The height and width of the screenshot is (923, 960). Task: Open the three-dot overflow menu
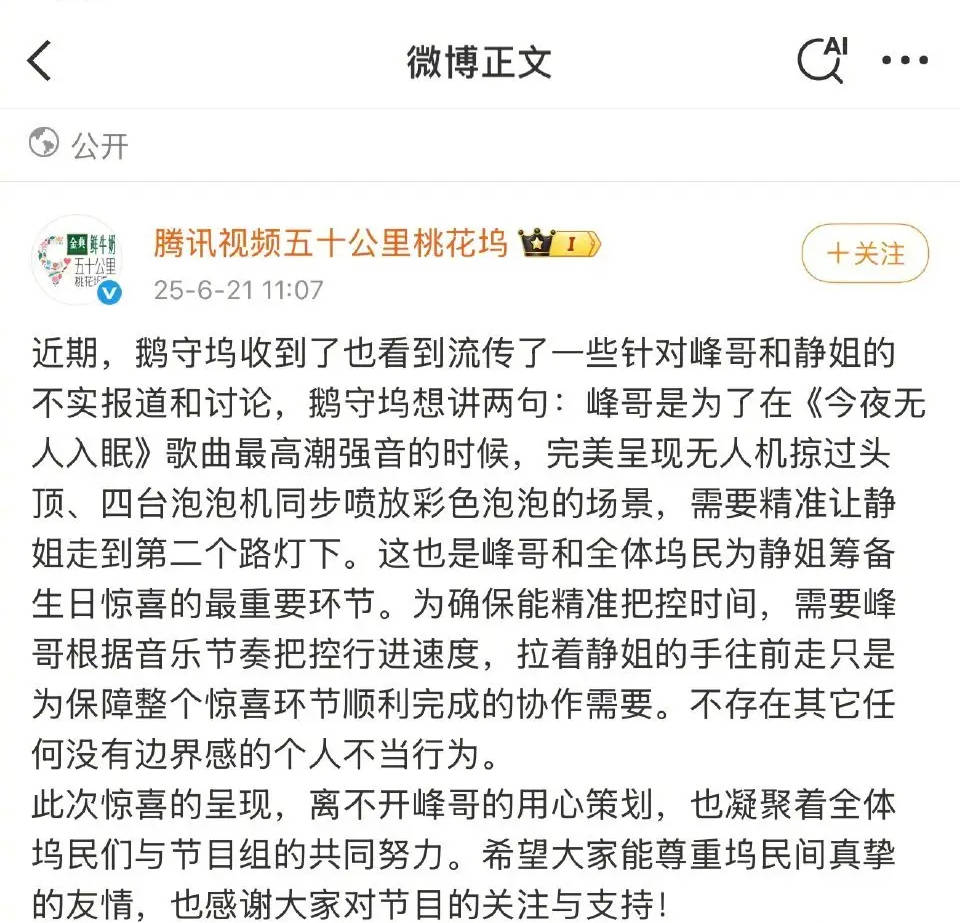pyautogui.click(x=905, y=61)
